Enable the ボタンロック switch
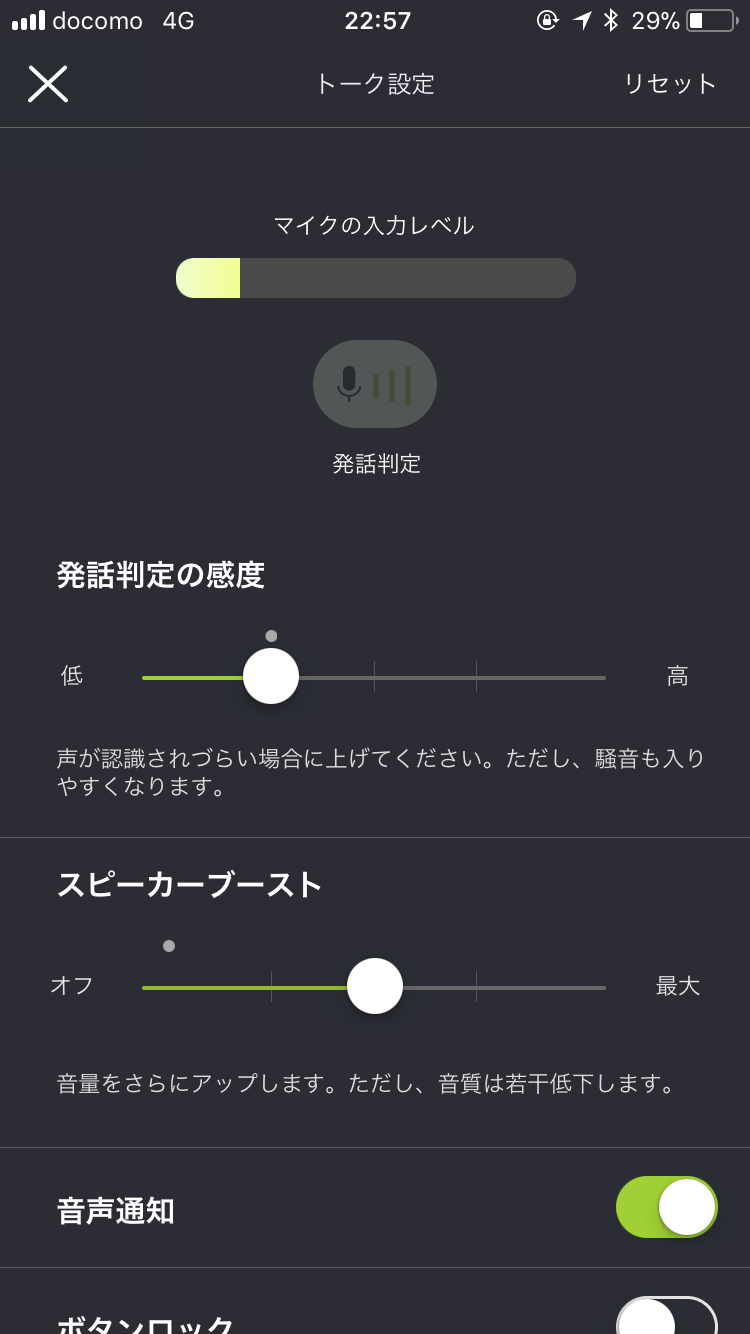Viewport: 750px width, 1334px height. coord(667,1316)
